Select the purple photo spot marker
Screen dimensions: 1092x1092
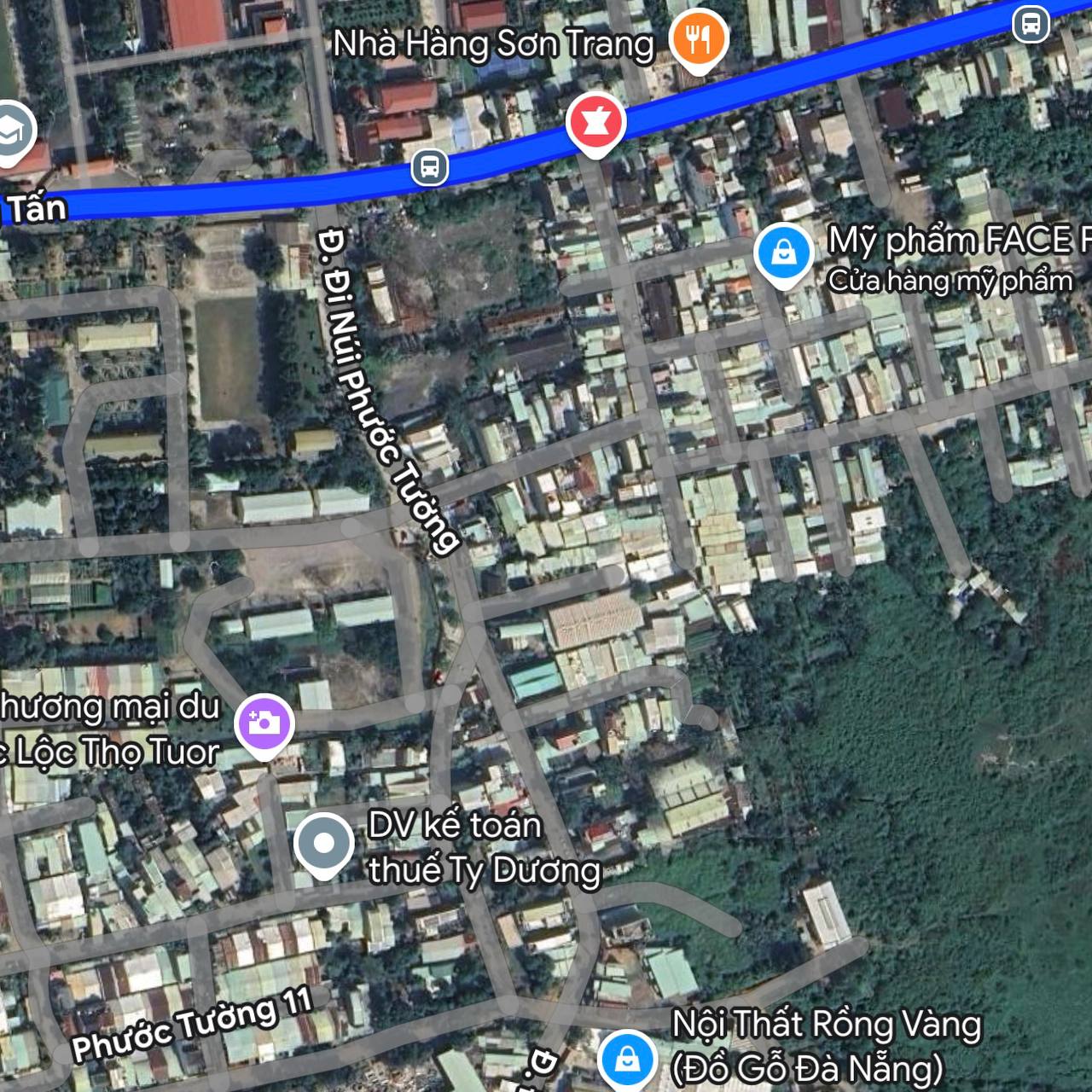(264, 723)
